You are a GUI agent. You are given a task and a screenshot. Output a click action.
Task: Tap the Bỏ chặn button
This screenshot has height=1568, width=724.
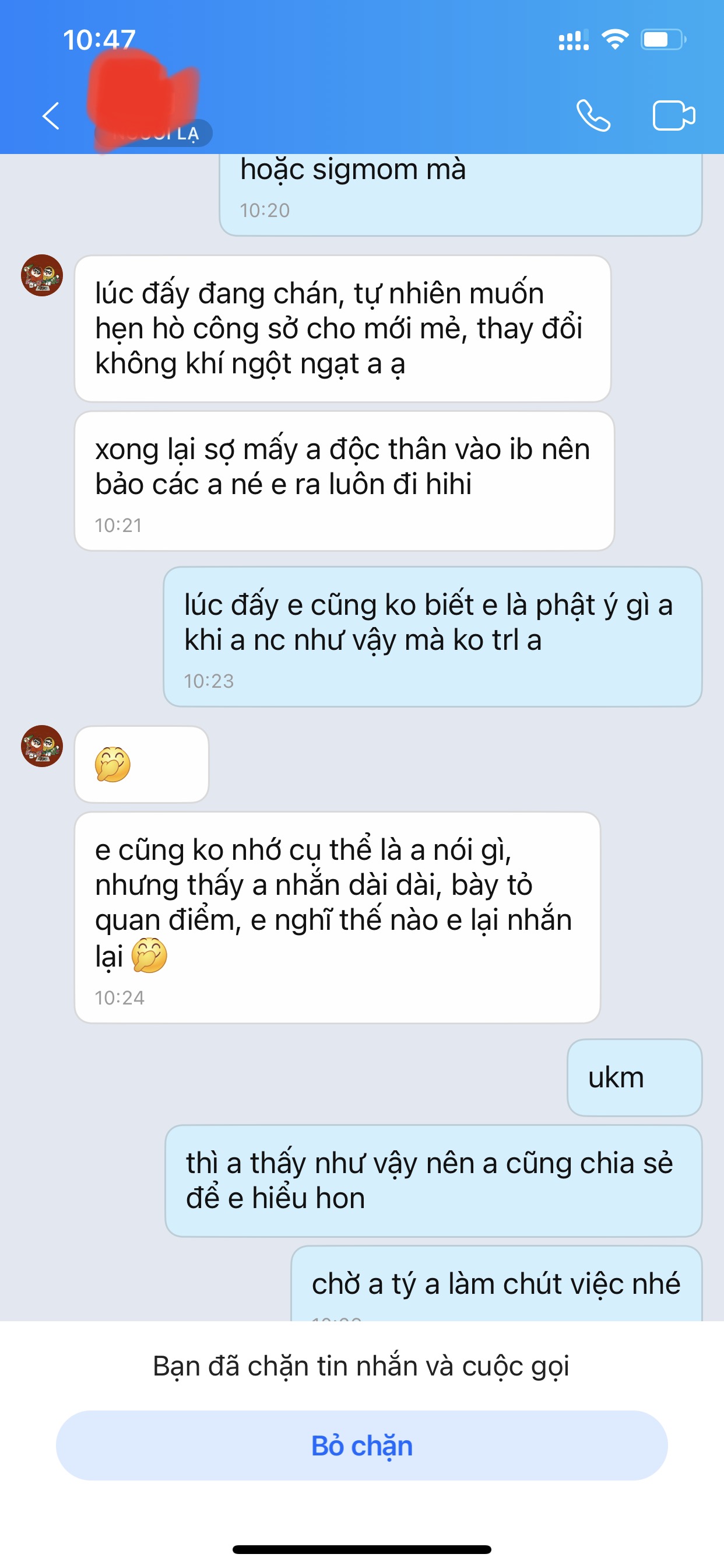tap(361, 1445)
